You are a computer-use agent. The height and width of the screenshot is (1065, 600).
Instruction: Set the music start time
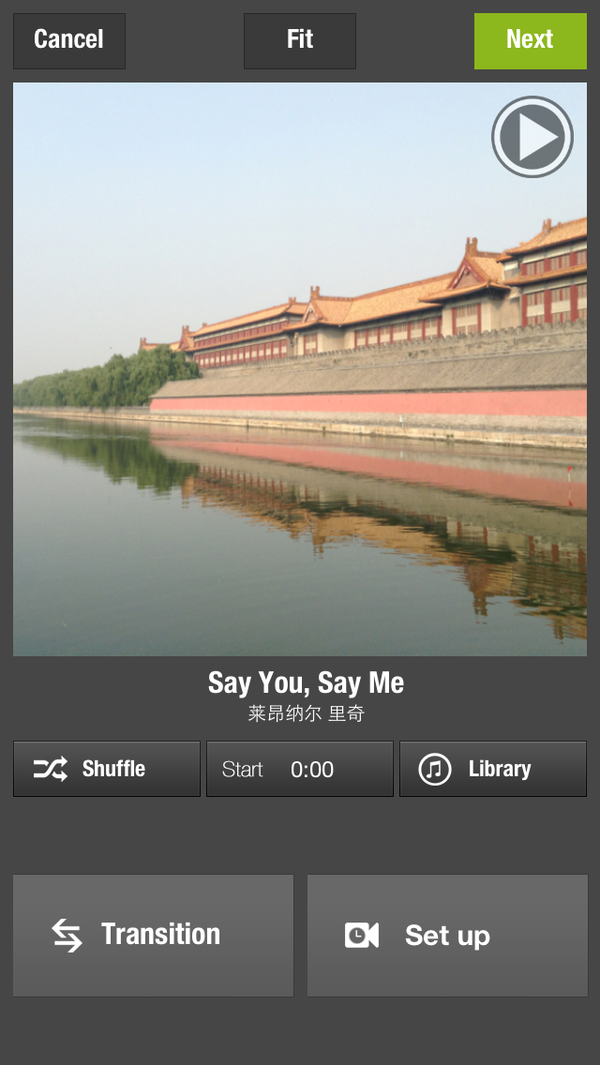(x=300, y=769)
